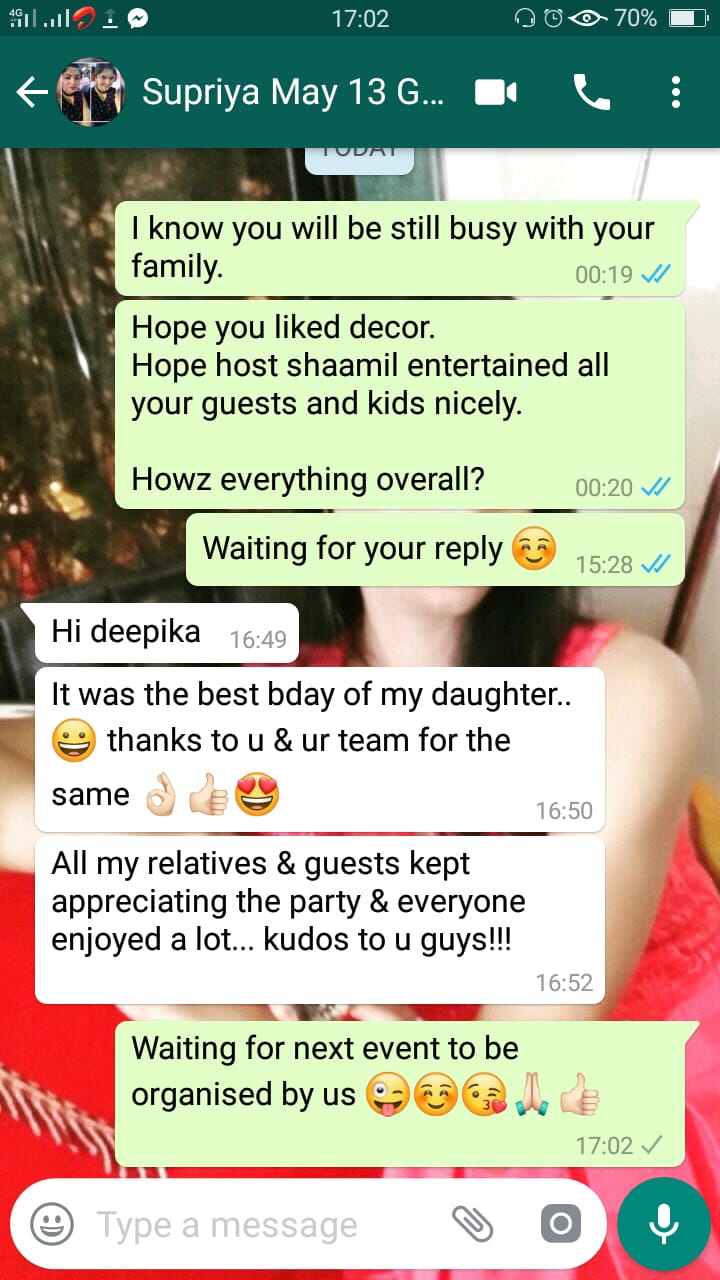Attach a file with the paperclip
The height and width of the screenshot is (1280, 720).
point(472,1224)
